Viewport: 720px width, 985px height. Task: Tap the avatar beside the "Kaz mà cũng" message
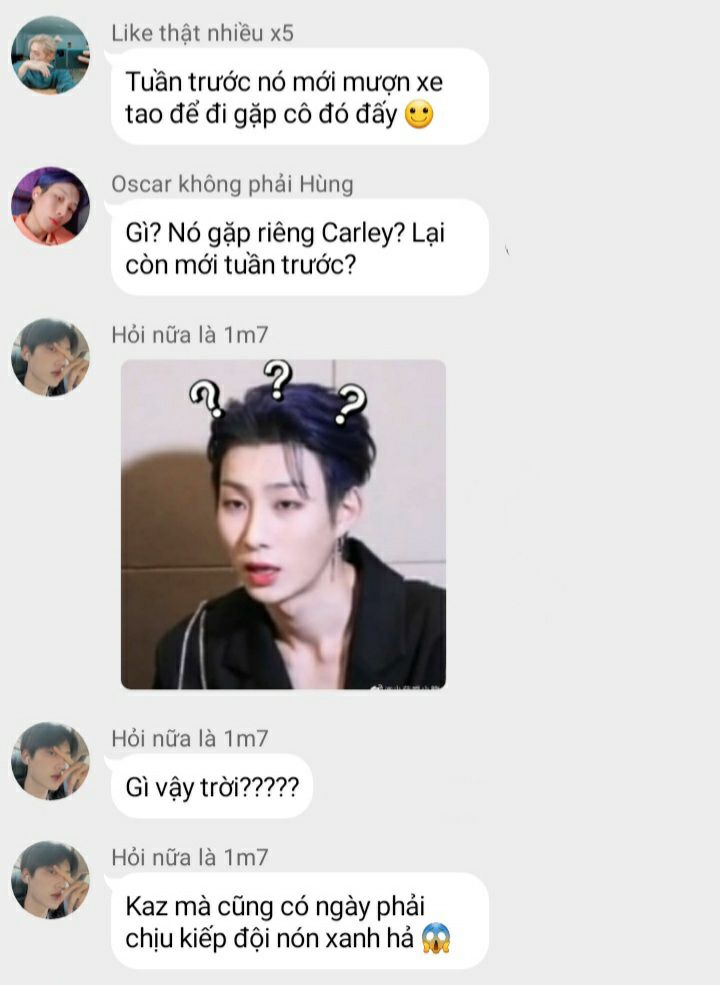pyautogui.click(x=50, y=880)
